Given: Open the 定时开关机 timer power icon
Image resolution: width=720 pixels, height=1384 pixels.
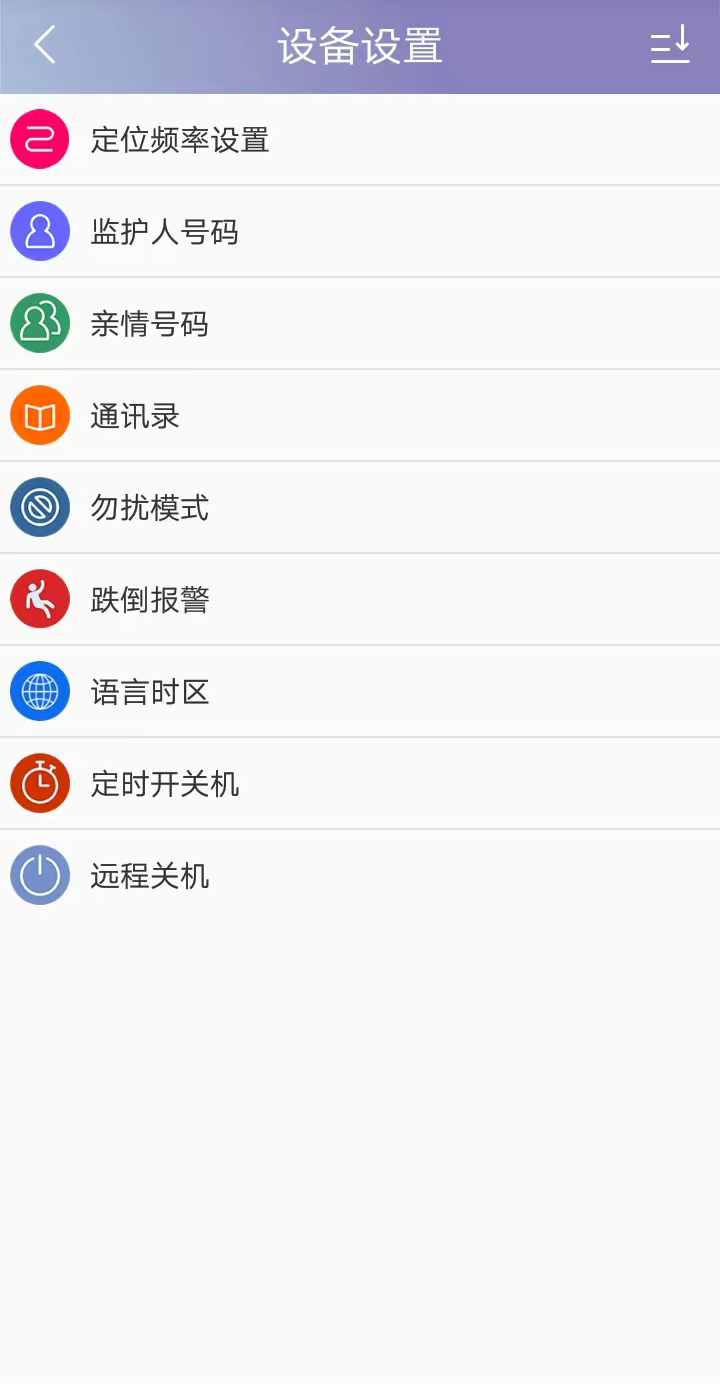Looking at the screenshot, I should point(39,783).
